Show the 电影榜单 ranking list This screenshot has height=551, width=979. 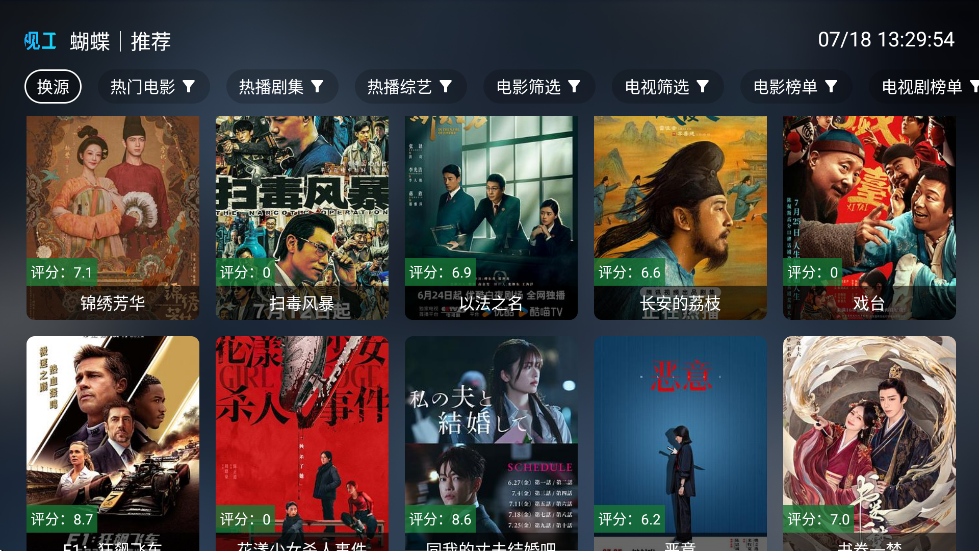click(x=796, y=87)
